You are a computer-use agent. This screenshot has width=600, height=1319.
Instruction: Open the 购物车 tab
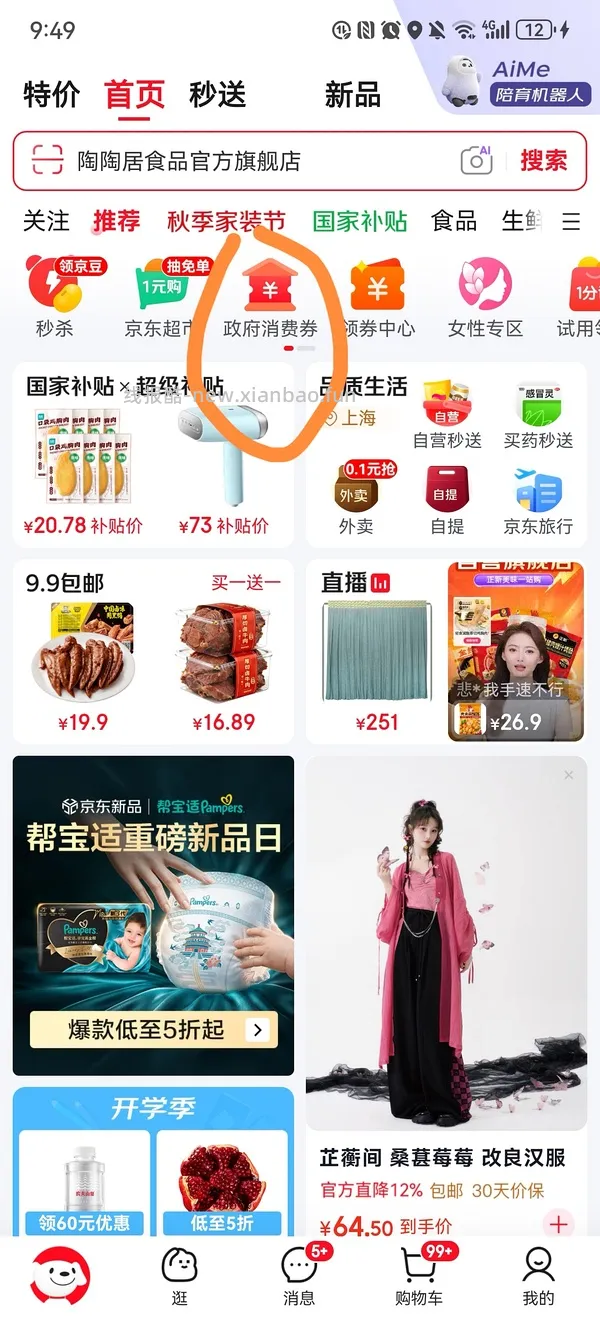419,1276
